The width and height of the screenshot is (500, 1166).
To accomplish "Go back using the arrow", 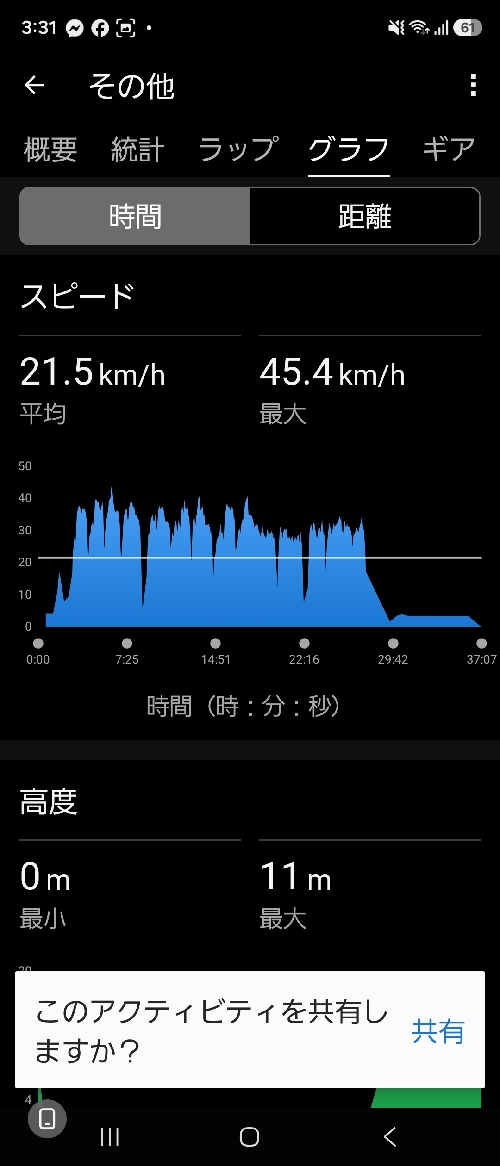I will coord(34,86).
